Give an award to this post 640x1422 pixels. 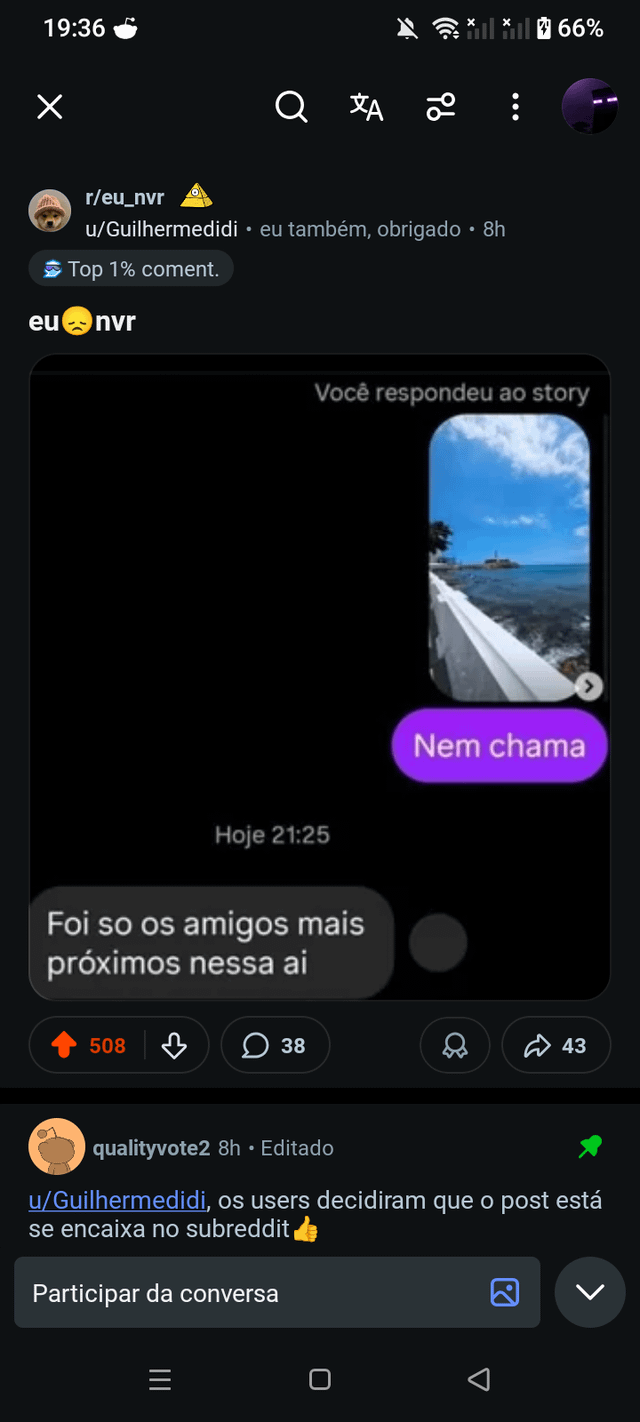pos(455,1046)
